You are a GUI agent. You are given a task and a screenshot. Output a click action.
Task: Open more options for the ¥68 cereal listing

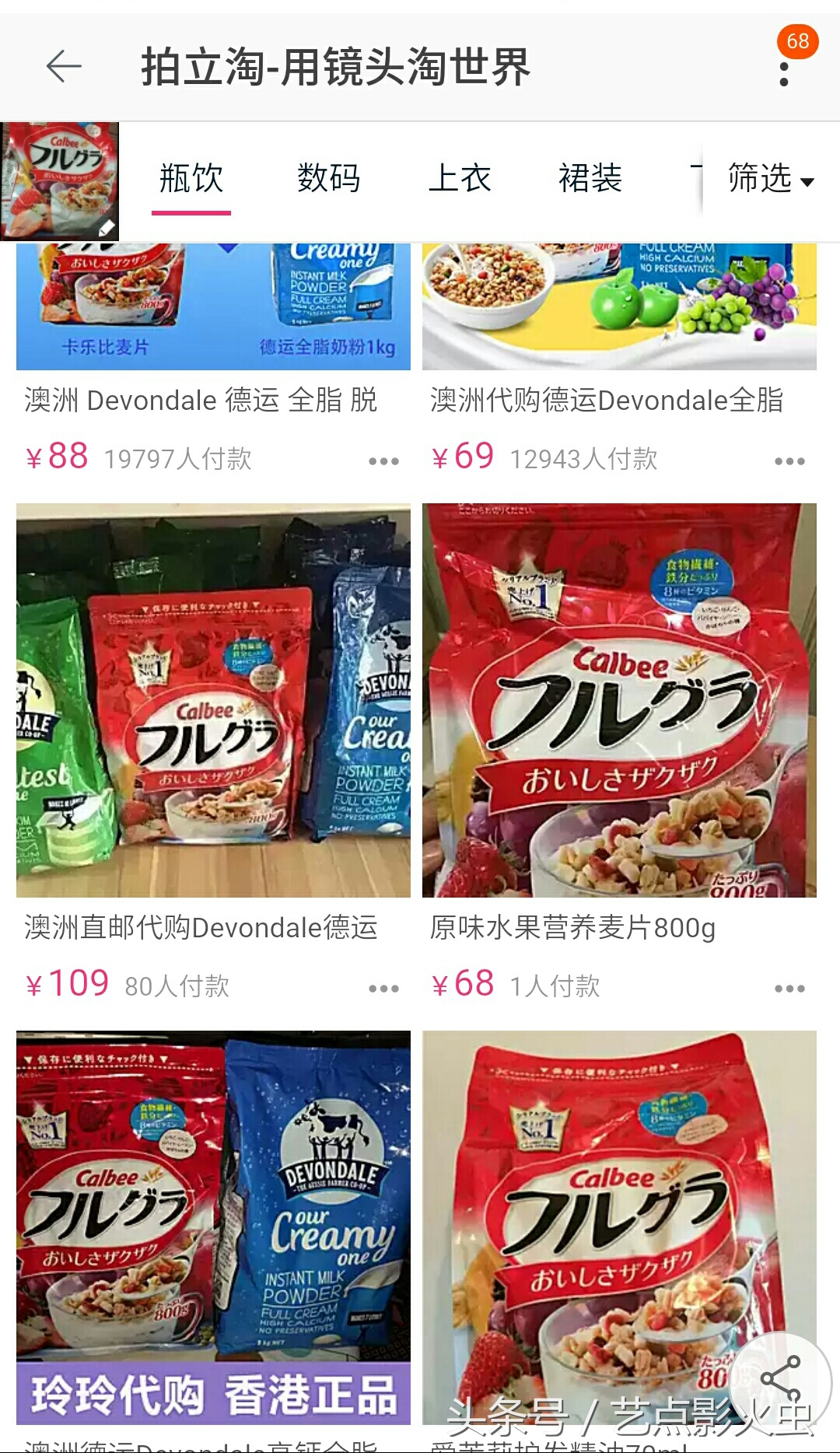pos(789,988)
